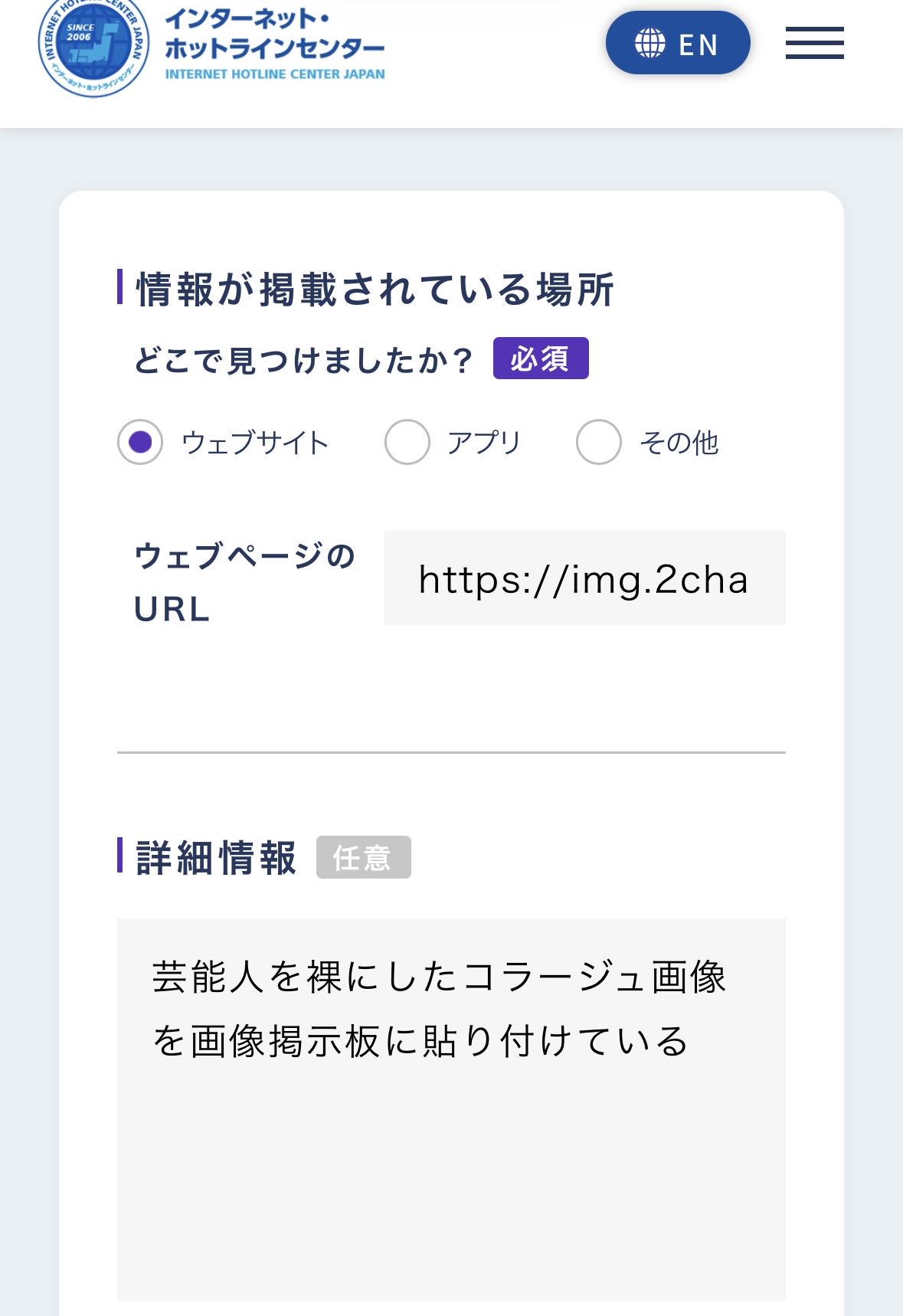Open the hamburger menu
Screen dimensions: 903x1316
click(814, 44)
